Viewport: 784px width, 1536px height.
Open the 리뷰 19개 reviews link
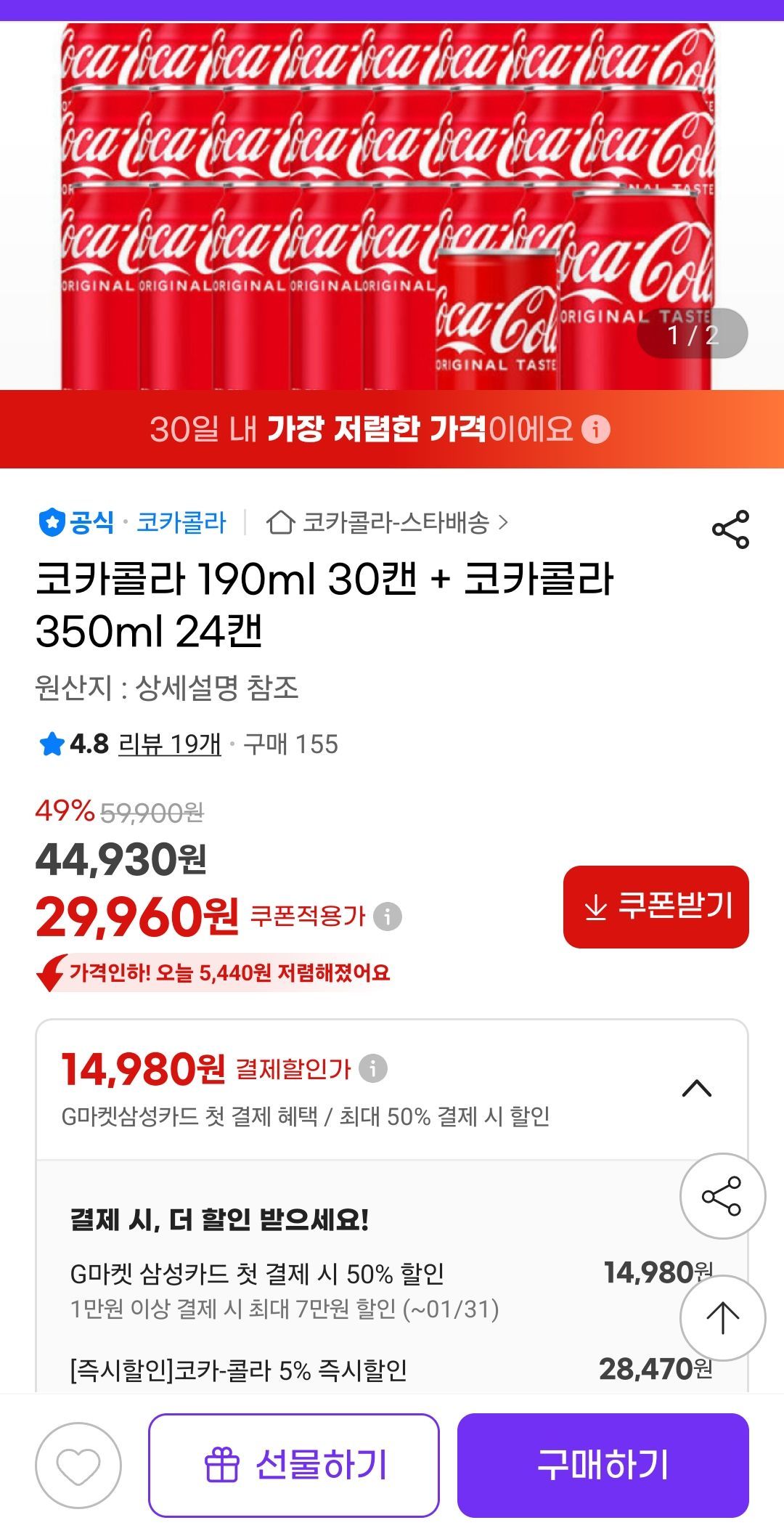point(170,744)
